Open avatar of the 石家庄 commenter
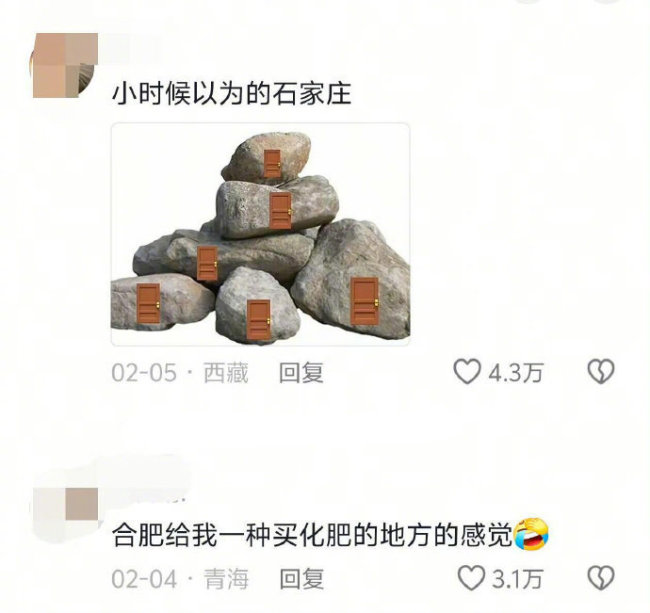This screenshot has width=650, height=613. pos(65,64)
